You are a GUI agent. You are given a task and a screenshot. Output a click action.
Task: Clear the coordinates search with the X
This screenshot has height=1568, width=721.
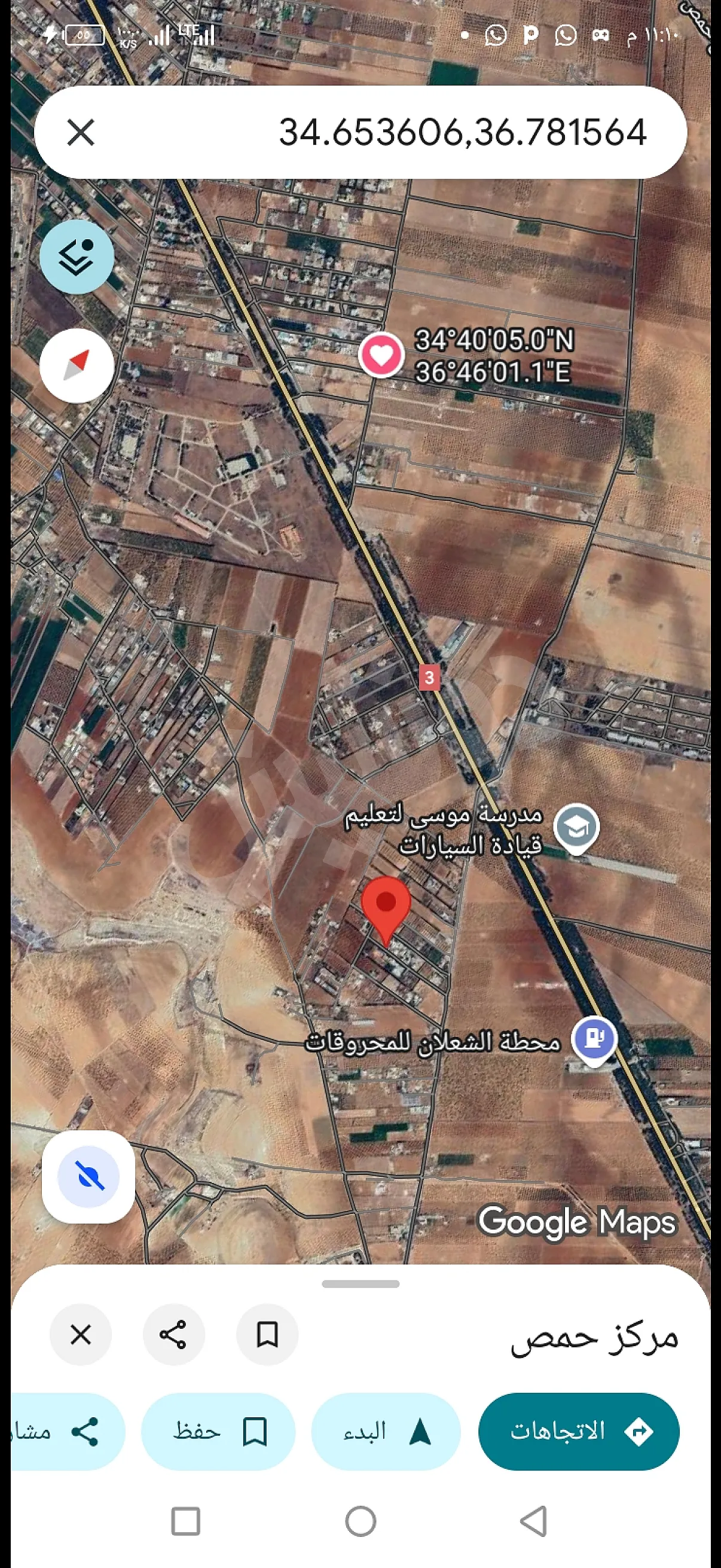[80, 133]
